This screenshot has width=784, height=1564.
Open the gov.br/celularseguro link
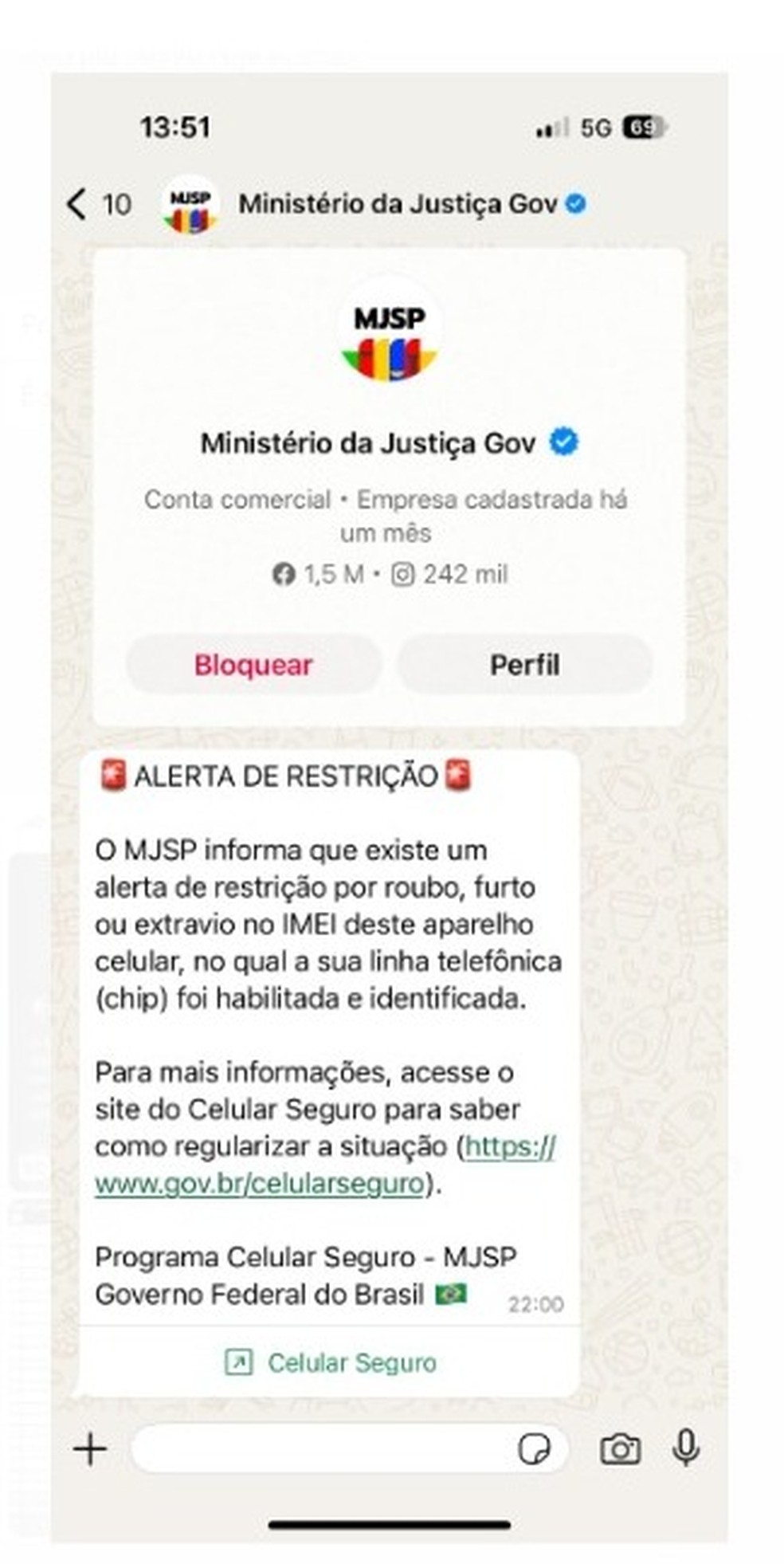click(258, 1183)
